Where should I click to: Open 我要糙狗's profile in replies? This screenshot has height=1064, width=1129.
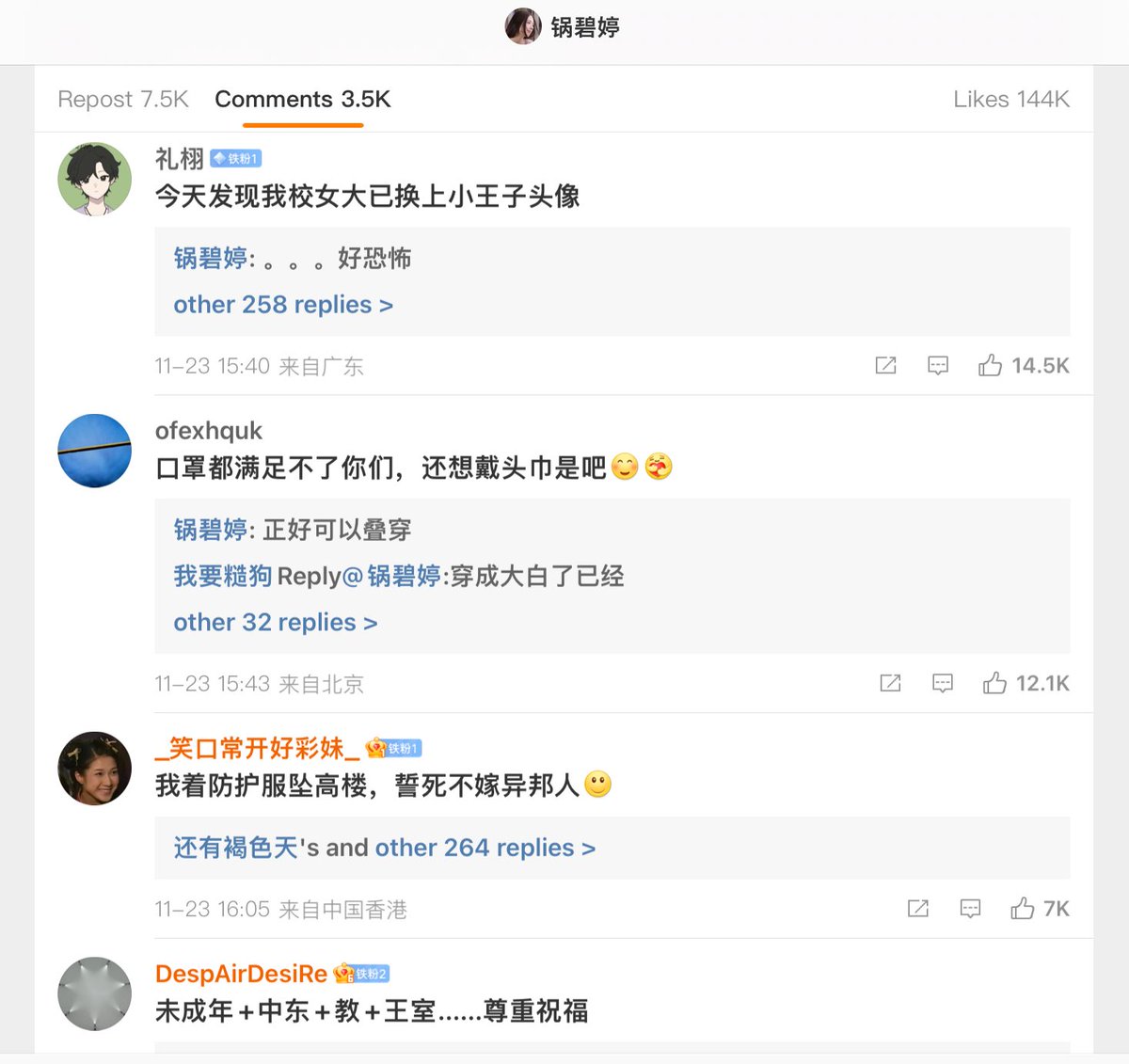click(222, 576)
